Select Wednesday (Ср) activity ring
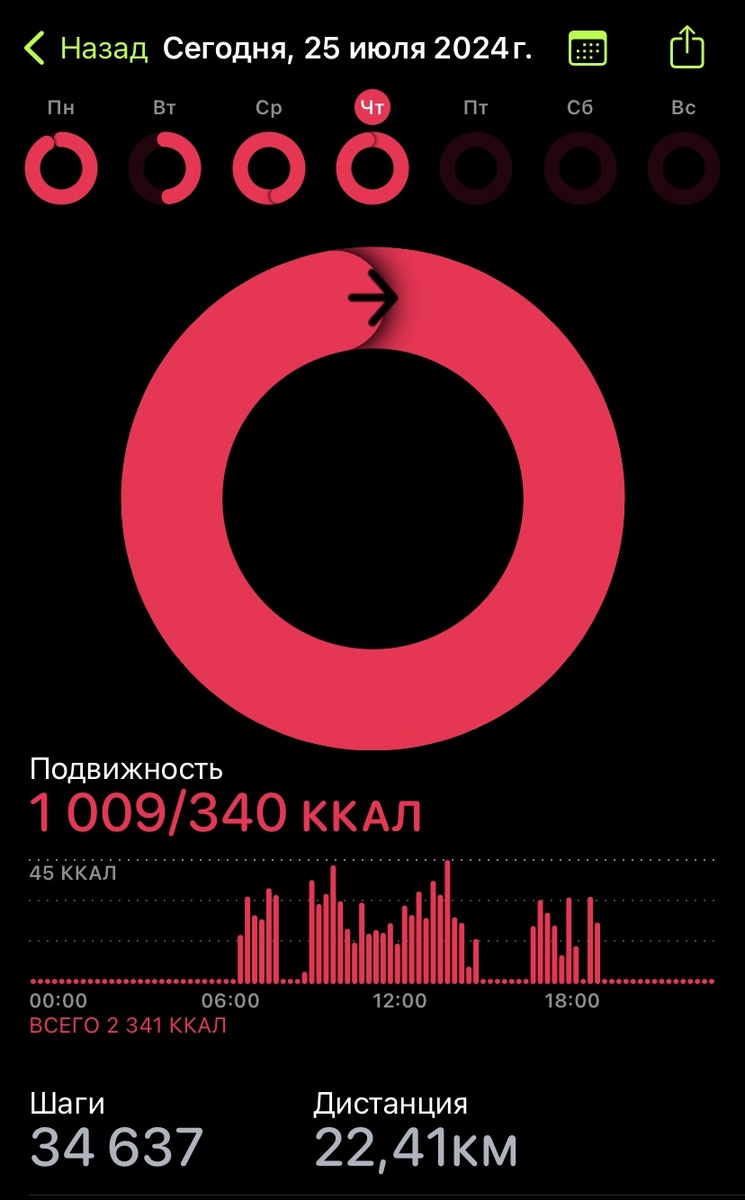Viewport: 745px width, 1200px height. [269, 168]
